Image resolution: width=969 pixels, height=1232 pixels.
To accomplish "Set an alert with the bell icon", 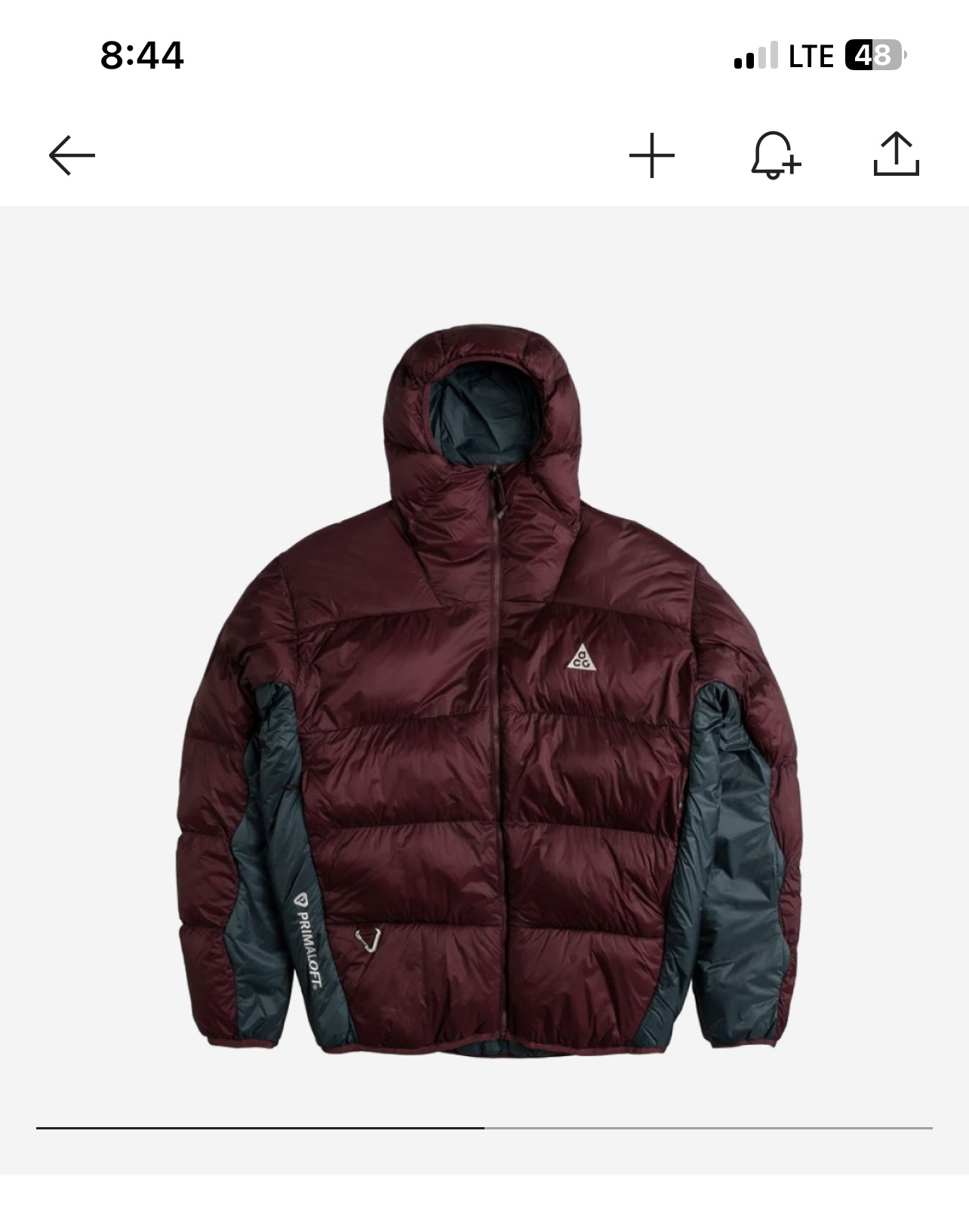I will [775, 155].
